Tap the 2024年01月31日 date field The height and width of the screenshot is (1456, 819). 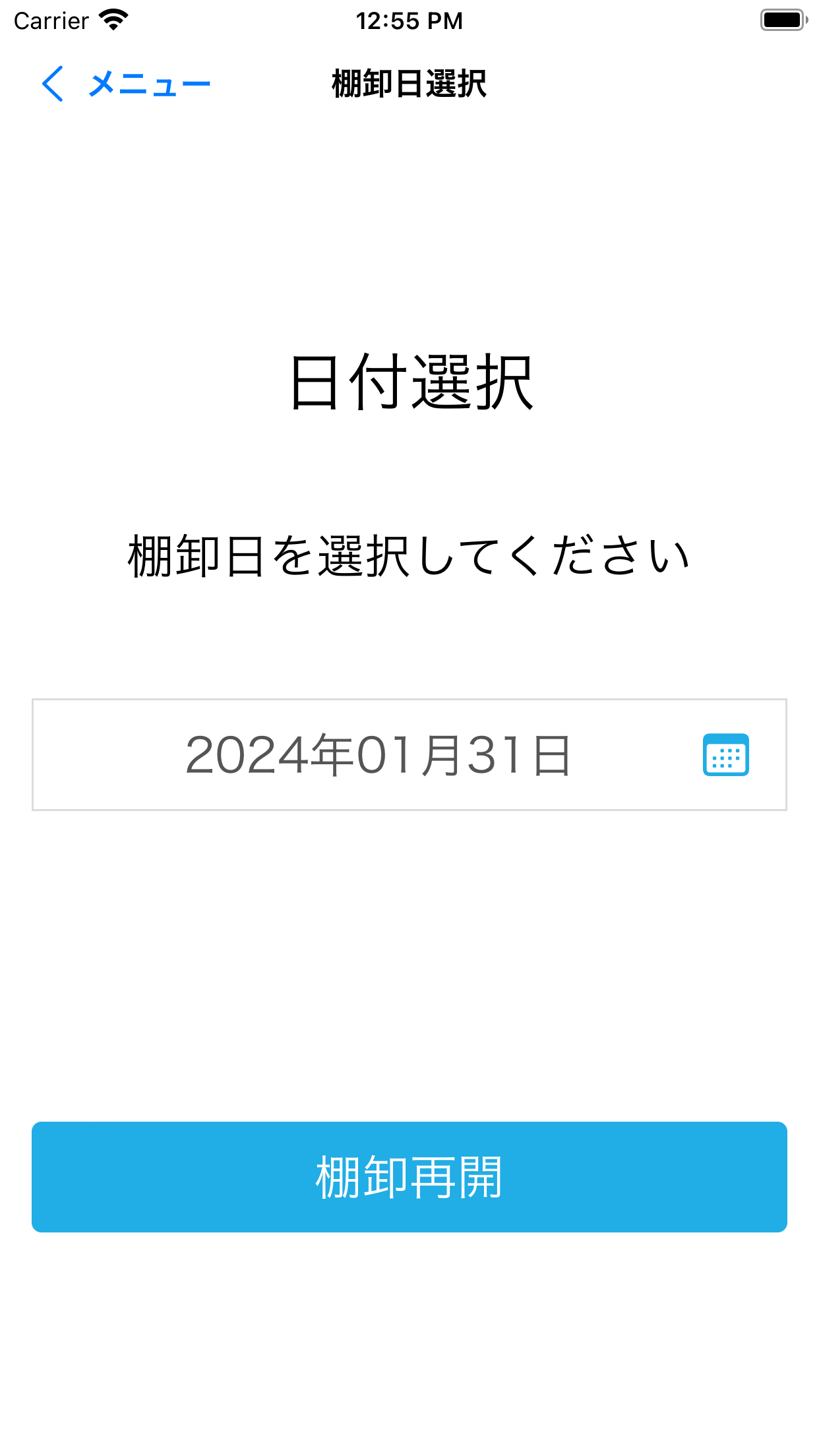click(x=378, y=754)
